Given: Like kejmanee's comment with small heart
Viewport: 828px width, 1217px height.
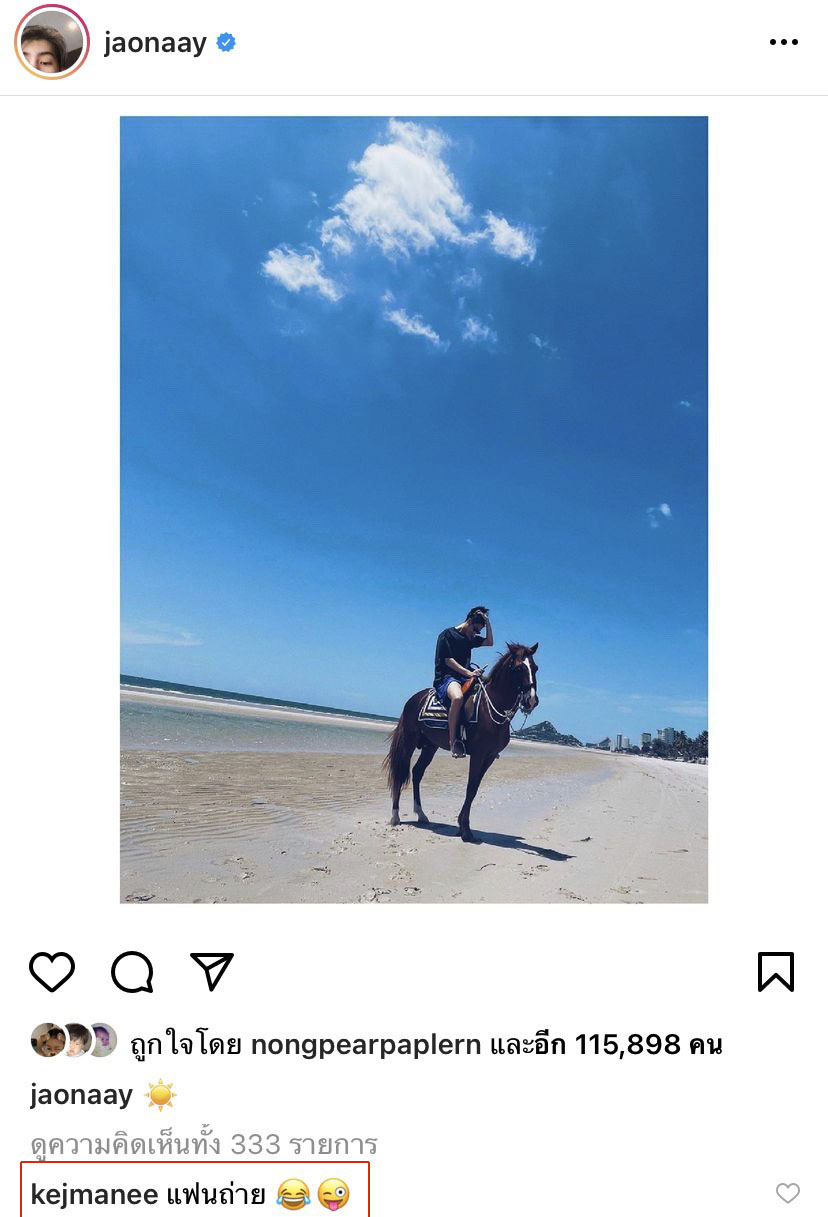Looking at the screenshot, I should [788, 1193].
